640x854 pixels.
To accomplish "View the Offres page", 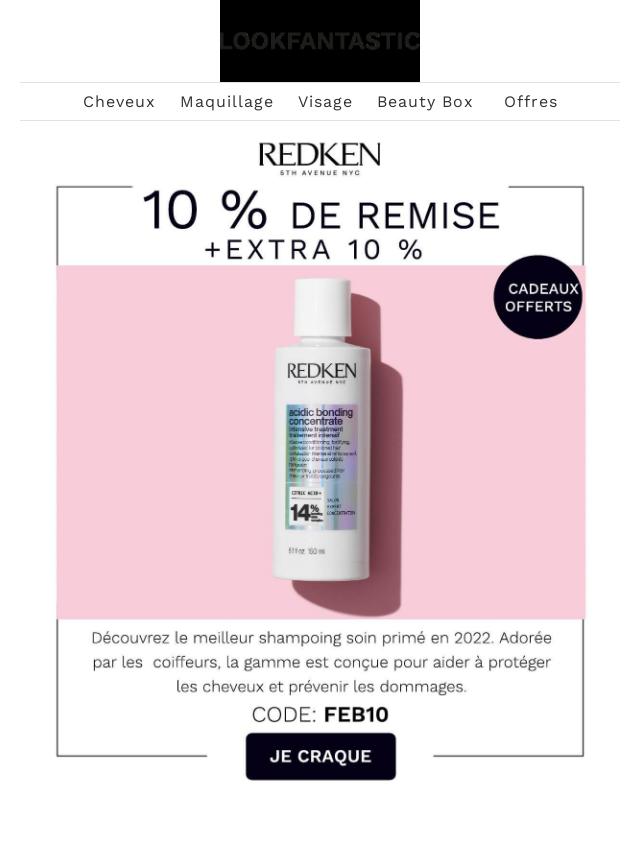I will point(531,102).
